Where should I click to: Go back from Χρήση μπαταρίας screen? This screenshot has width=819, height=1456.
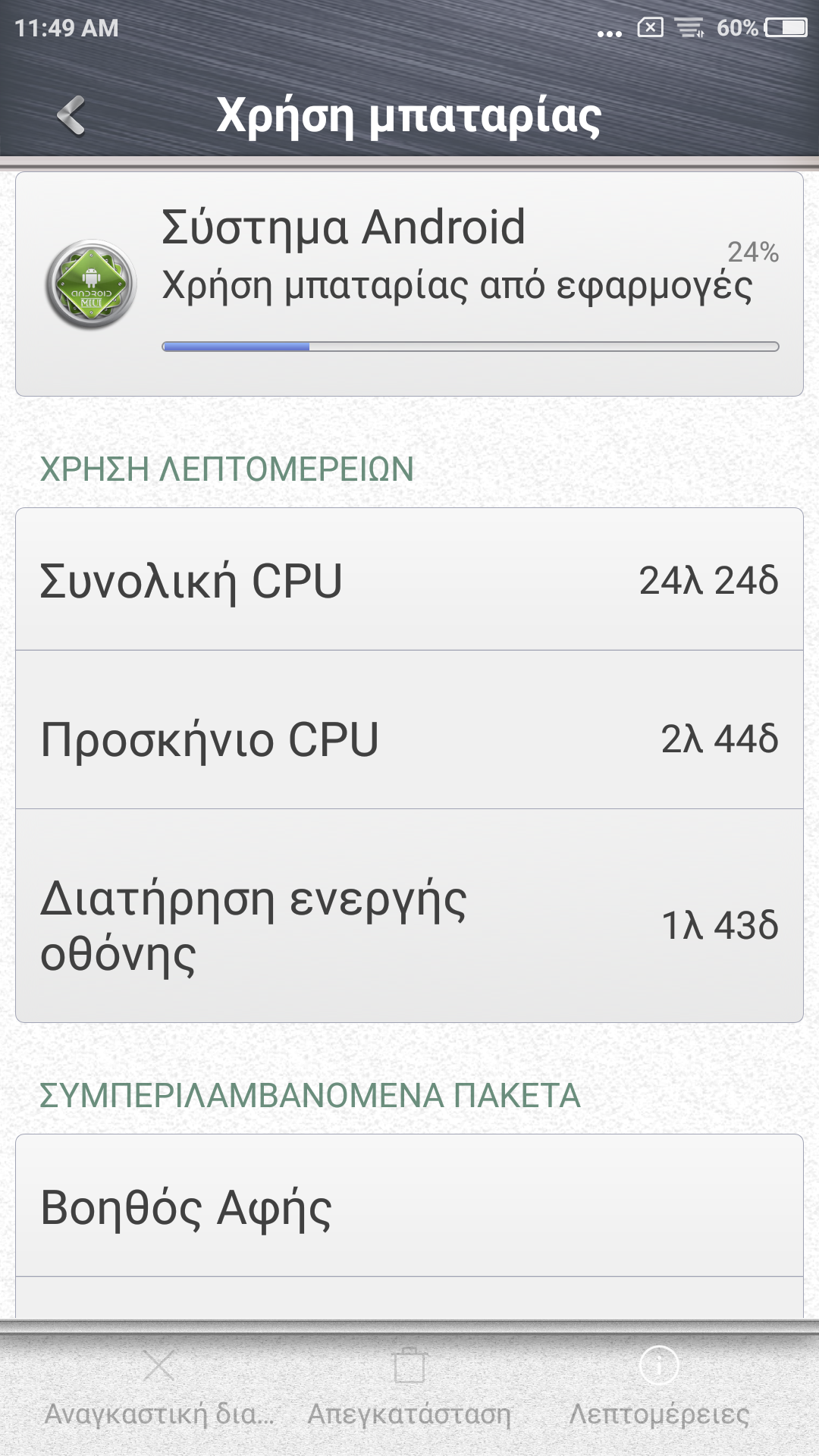[x=71, y=116]
